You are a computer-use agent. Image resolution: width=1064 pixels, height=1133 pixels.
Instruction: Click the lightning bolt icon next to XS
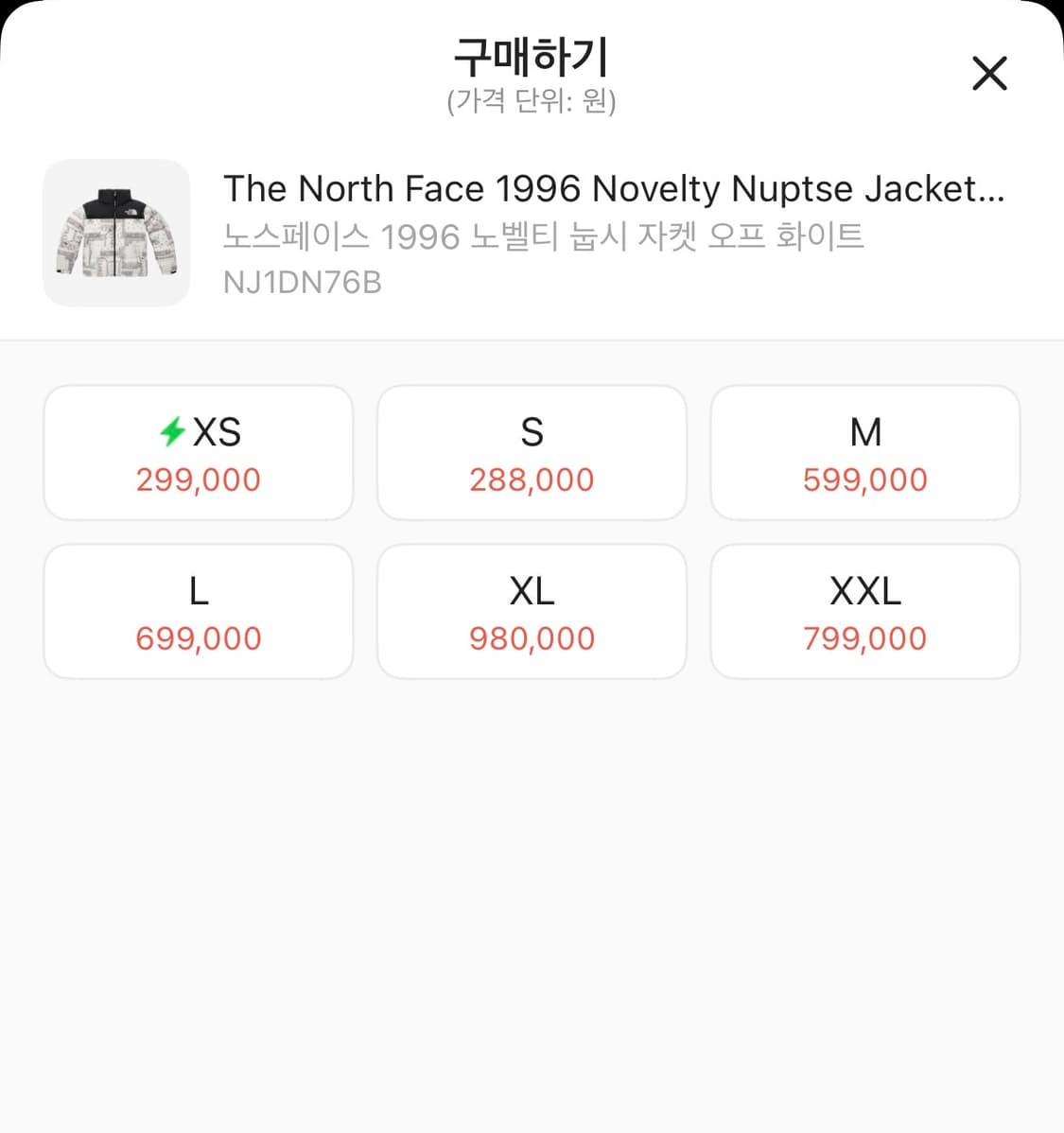pos(171,432)
